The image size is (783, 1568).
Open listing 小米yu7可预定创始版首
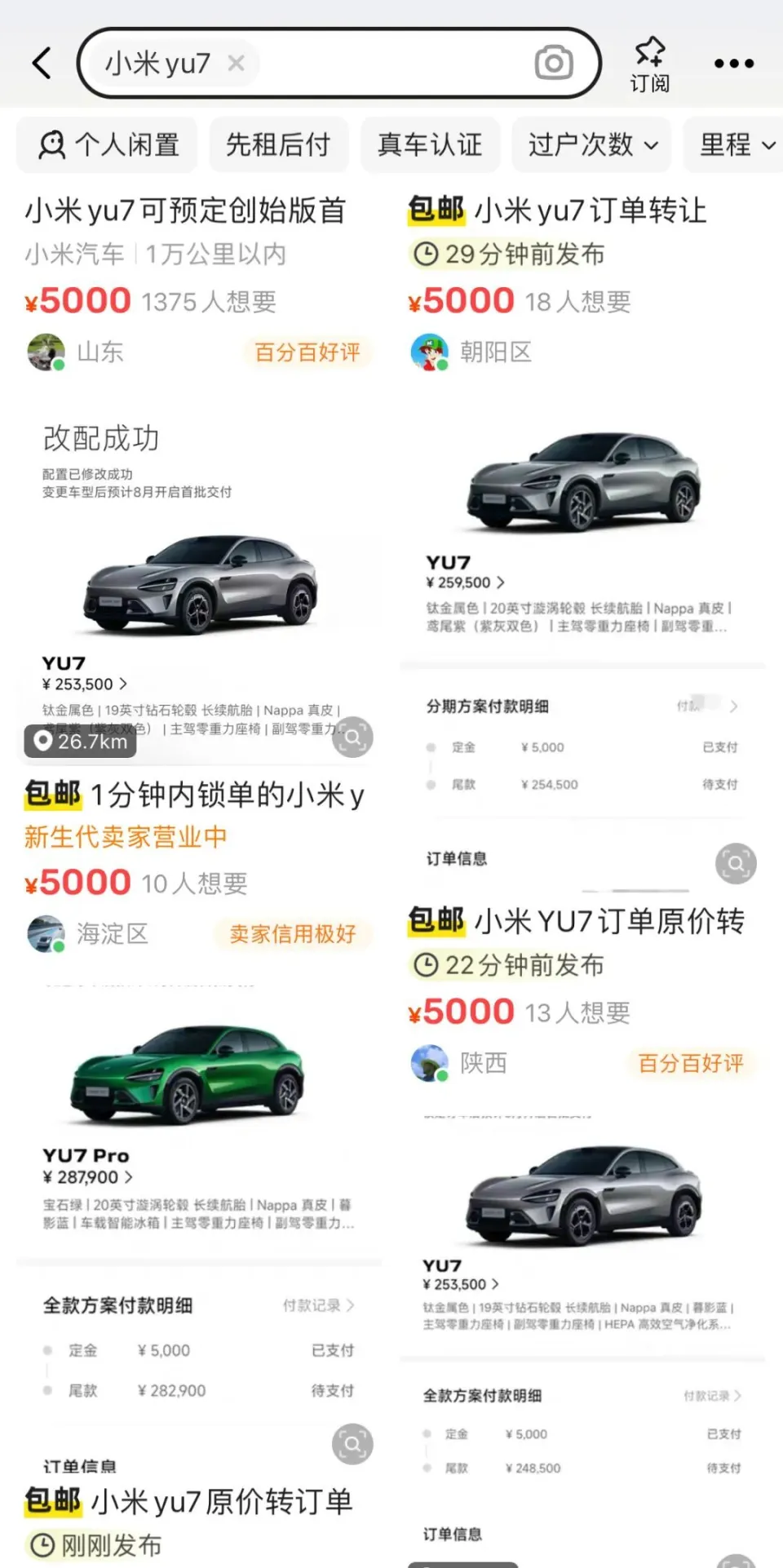coord(185,210)
